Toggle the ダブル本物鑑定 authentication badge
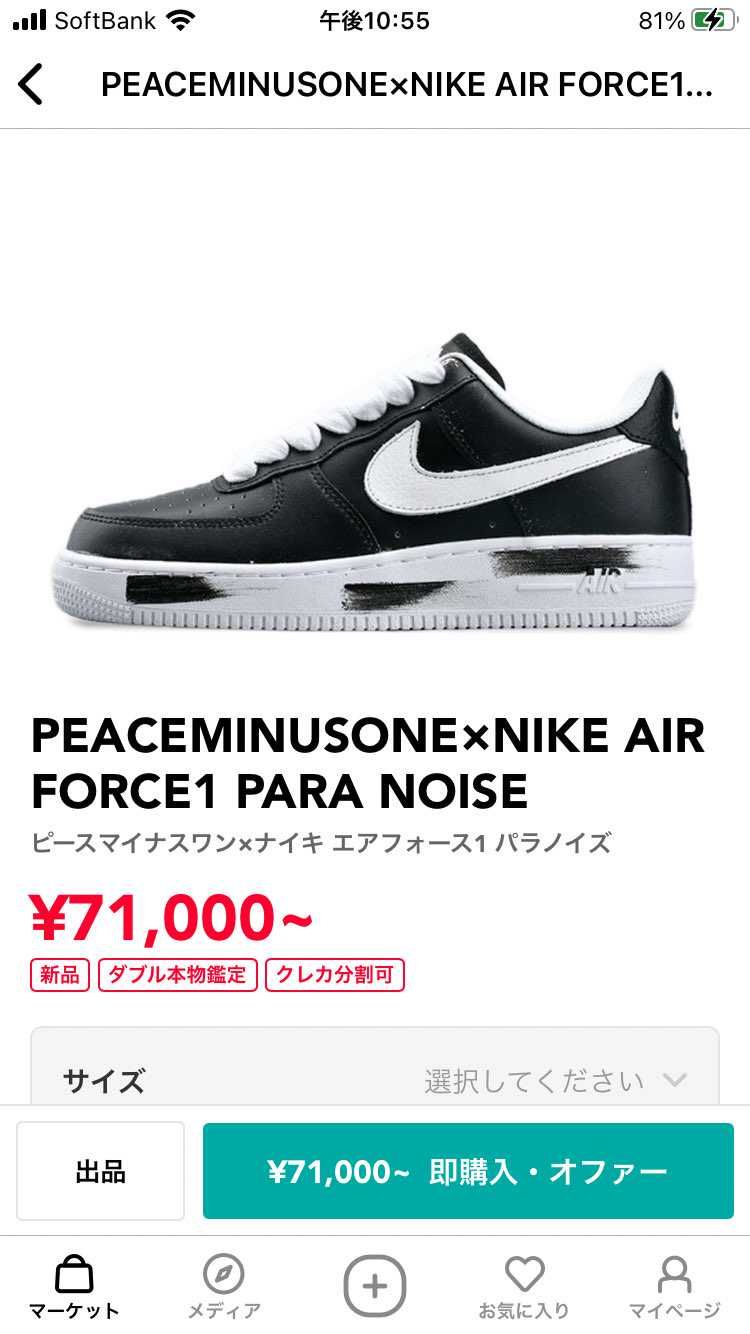Image resolution: width=750 pixels, height=1334 pixels. (177, 975)
